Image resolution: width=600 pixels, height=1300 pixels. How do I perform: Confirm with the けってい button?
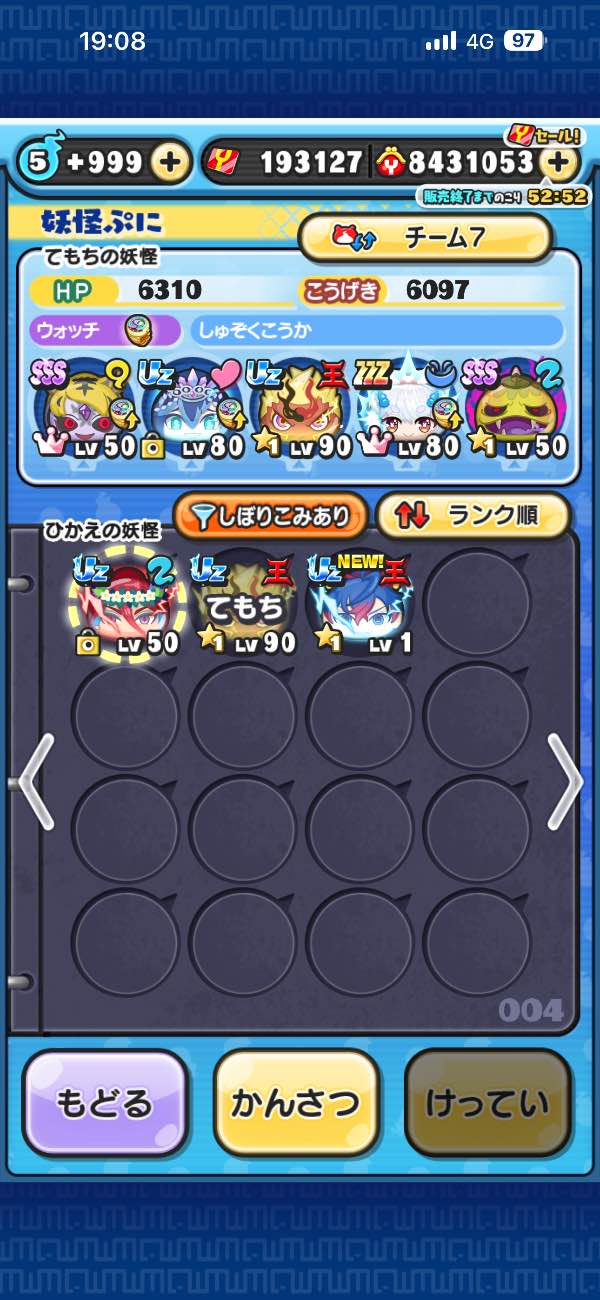(x=487, y=1103)
